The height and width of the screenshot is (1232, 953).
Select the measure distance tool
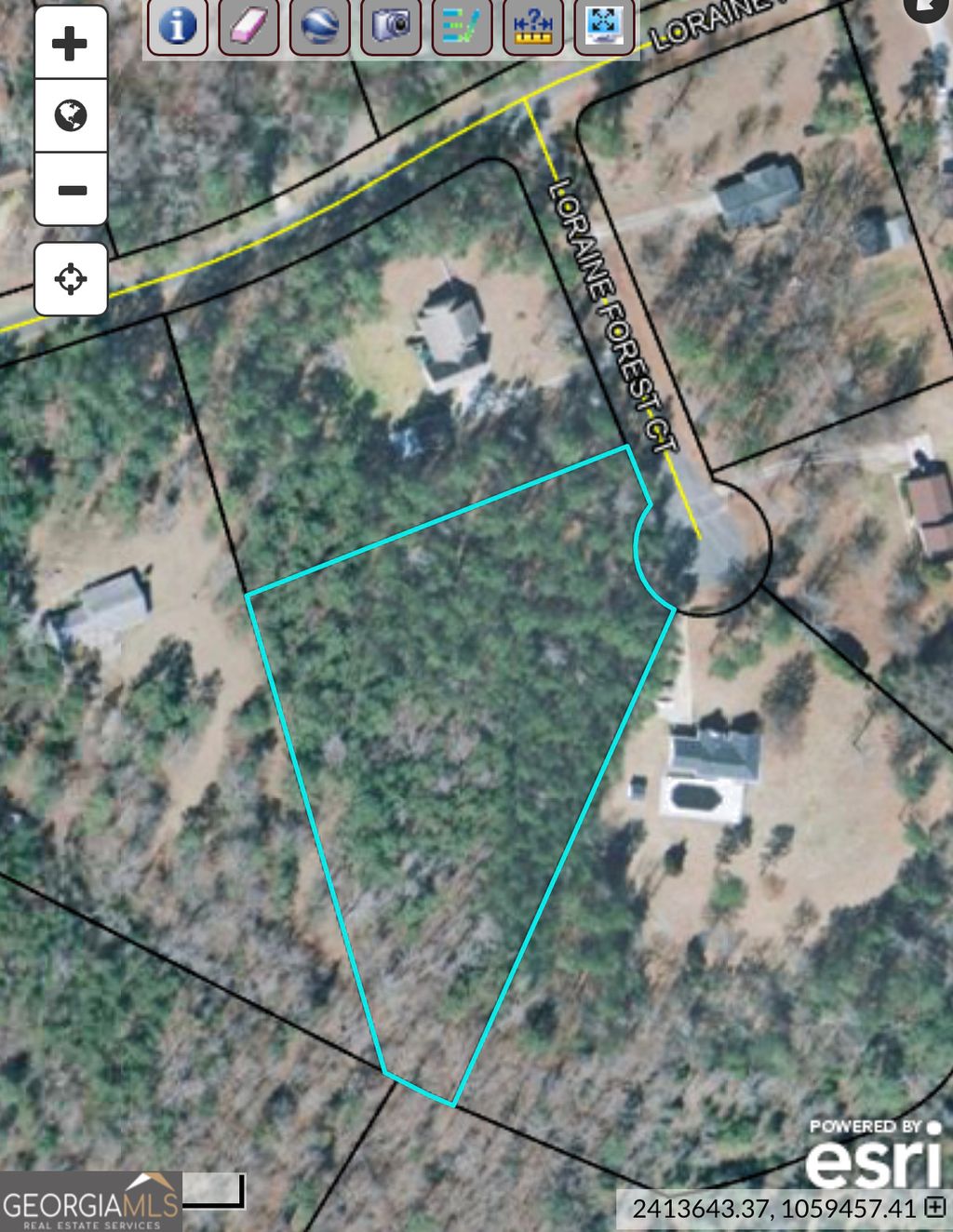(532, 27)
